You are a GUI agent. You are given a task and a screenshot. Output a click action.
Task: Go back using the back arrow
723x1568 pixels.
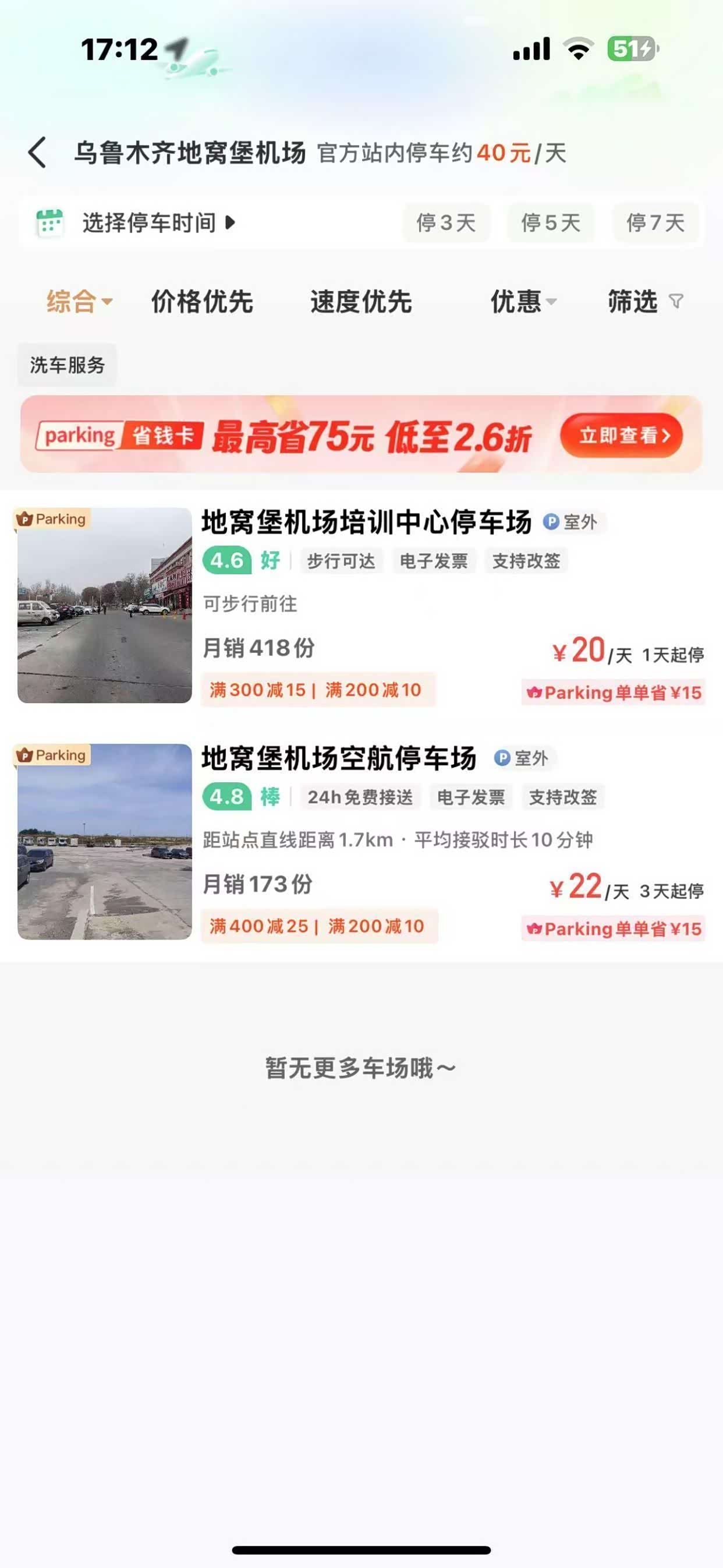[x=38, y=152]
